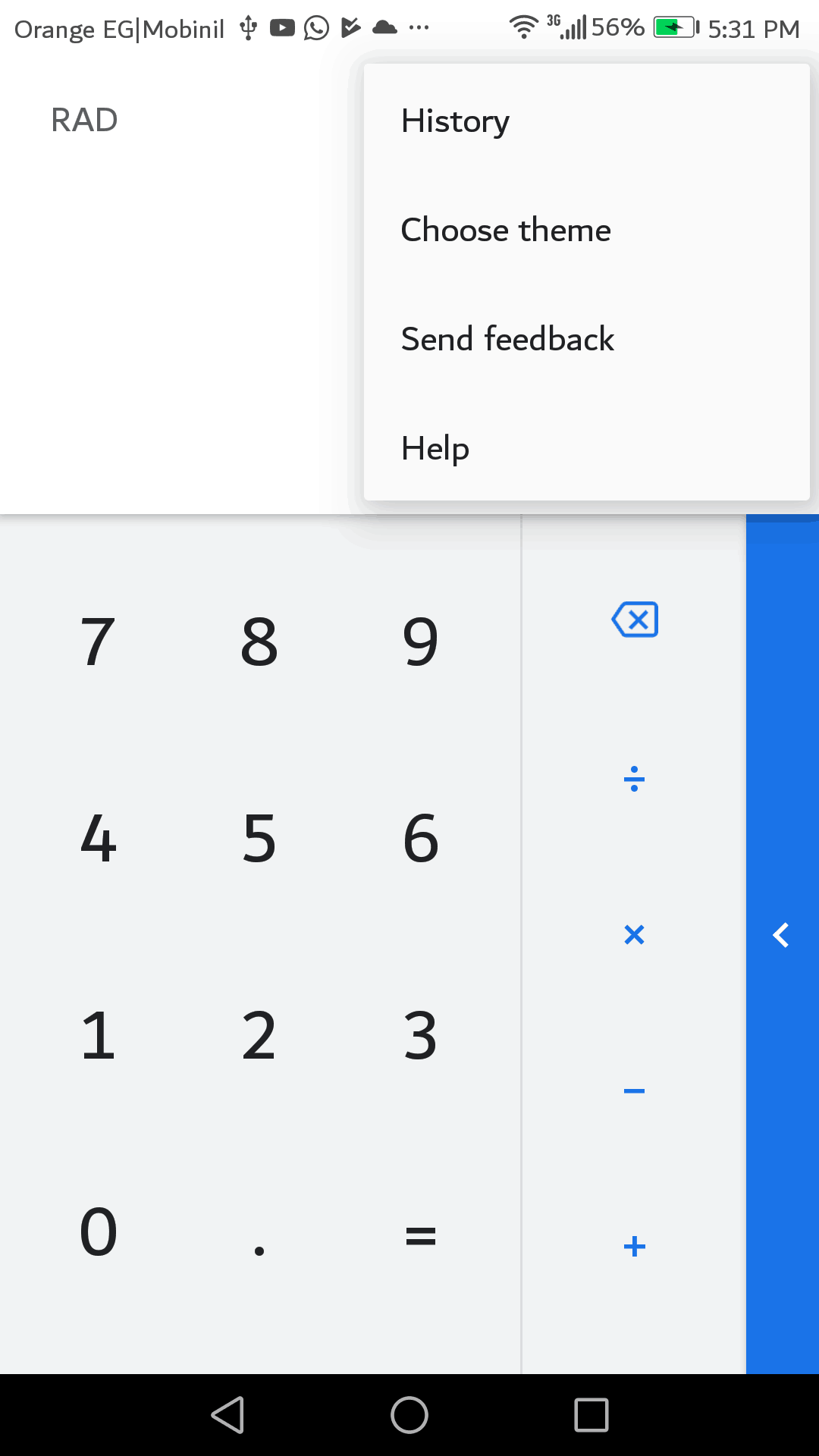Viewport: 819px width, 1456px height.
Task: Enter digit 7 on keypad
Action: tap(98, 642)
